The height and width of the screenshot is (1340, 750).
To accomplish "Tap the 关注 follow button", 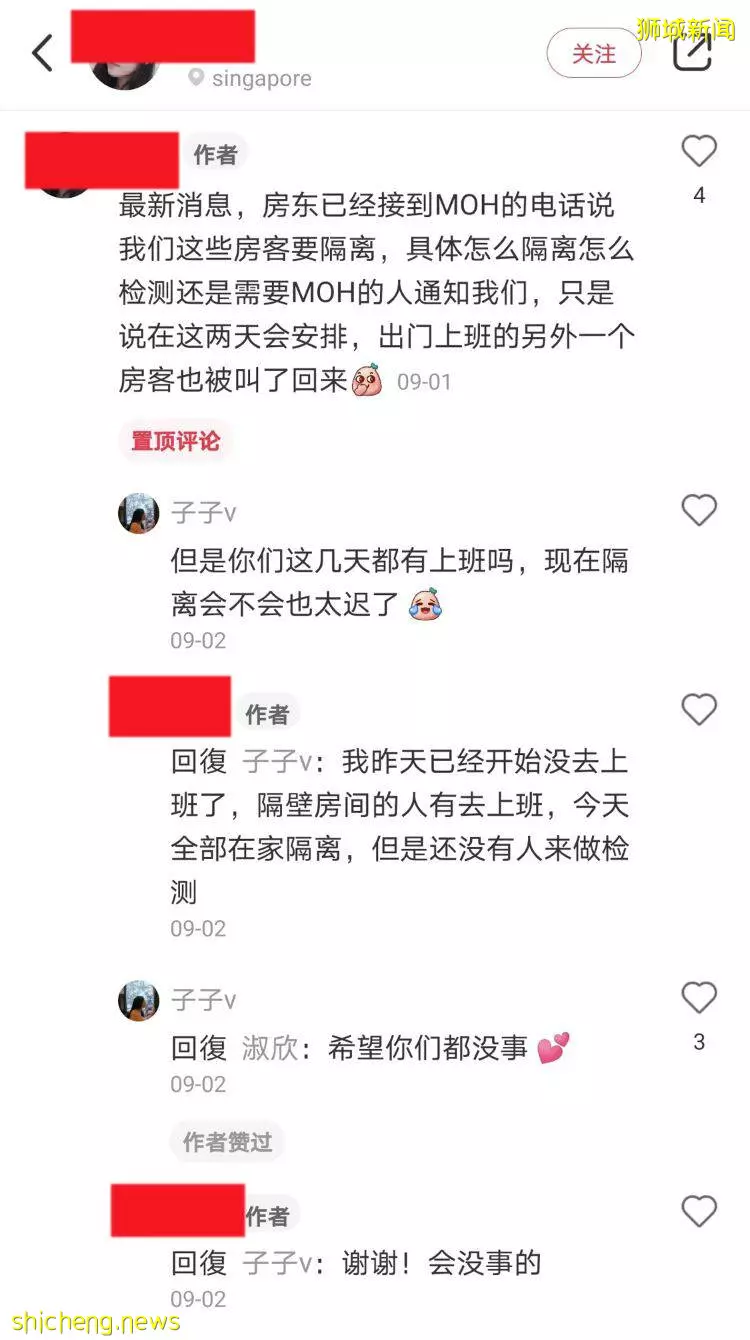I will pyautogui.click(x=593, y=53).
